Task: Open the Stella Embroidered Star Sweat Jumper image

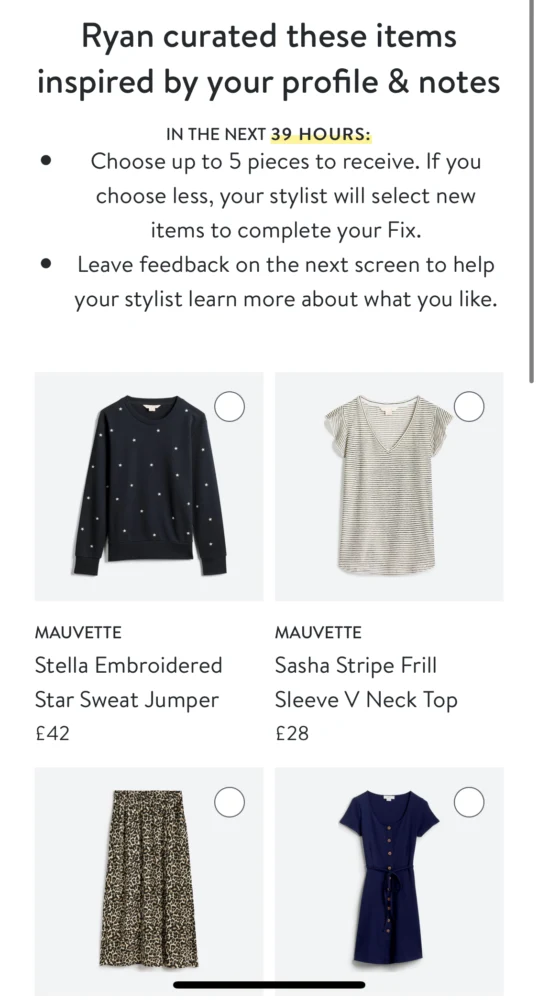Action: (x=149, y=487)
